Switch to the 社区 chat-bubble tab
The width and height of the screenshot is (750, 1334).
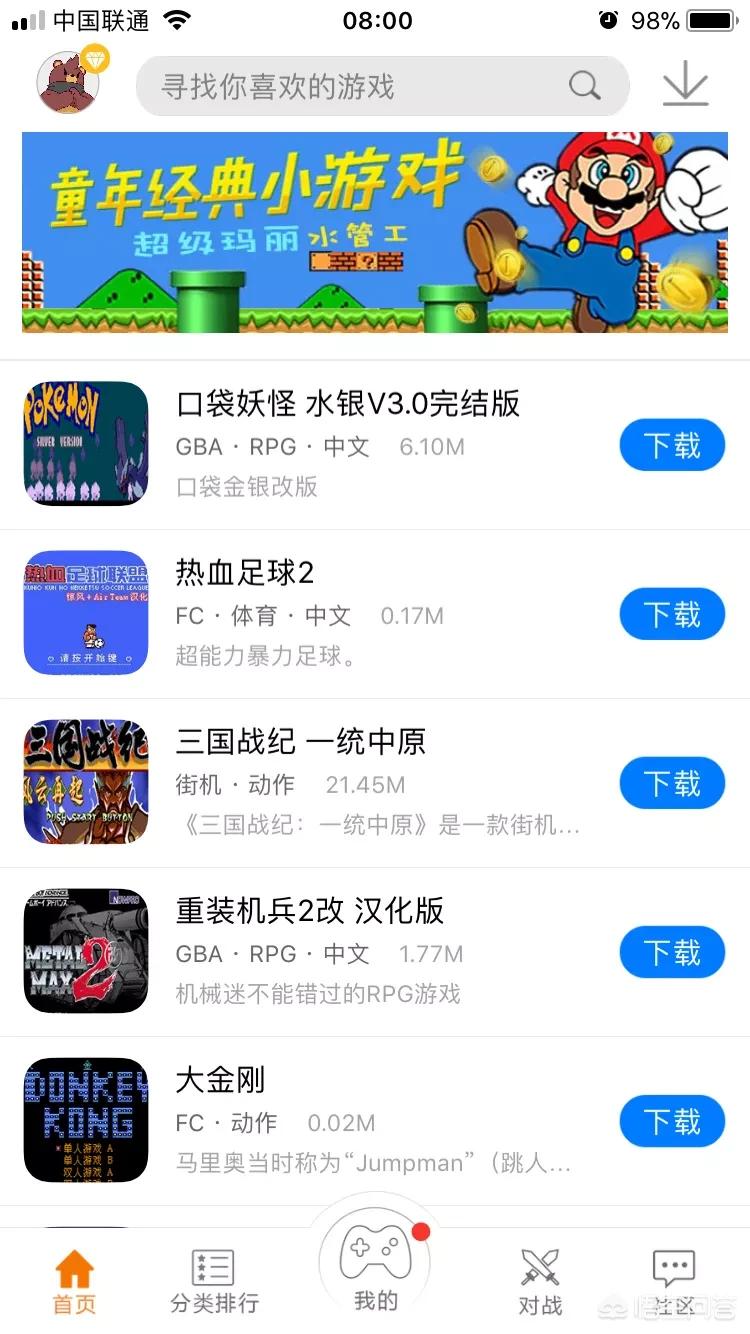click(673, 1282)
